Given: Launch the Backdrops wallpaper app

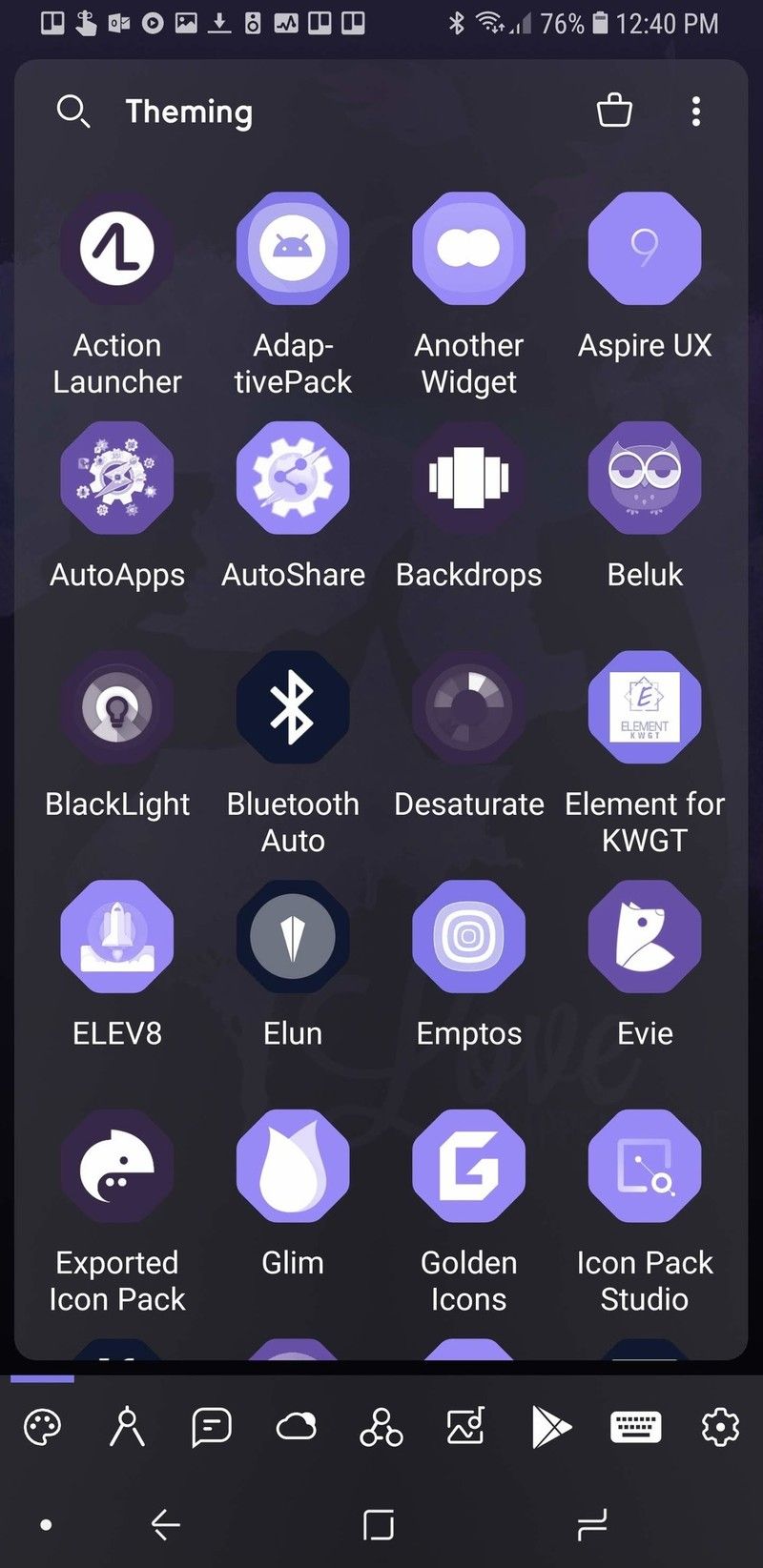Looking at the screenshot, I should pyautogui.click(x=468, y=477).
